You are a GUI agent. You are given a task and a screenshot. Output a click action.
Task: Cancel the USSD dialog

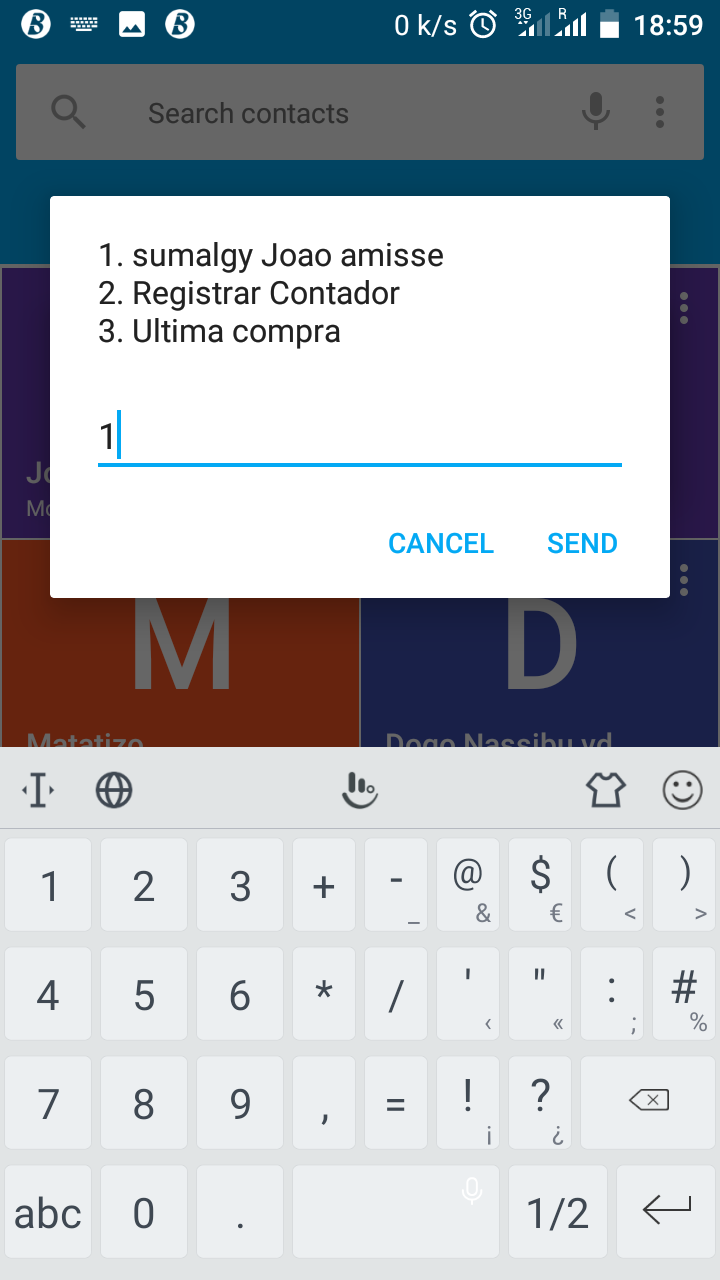(x=441, y=543)
